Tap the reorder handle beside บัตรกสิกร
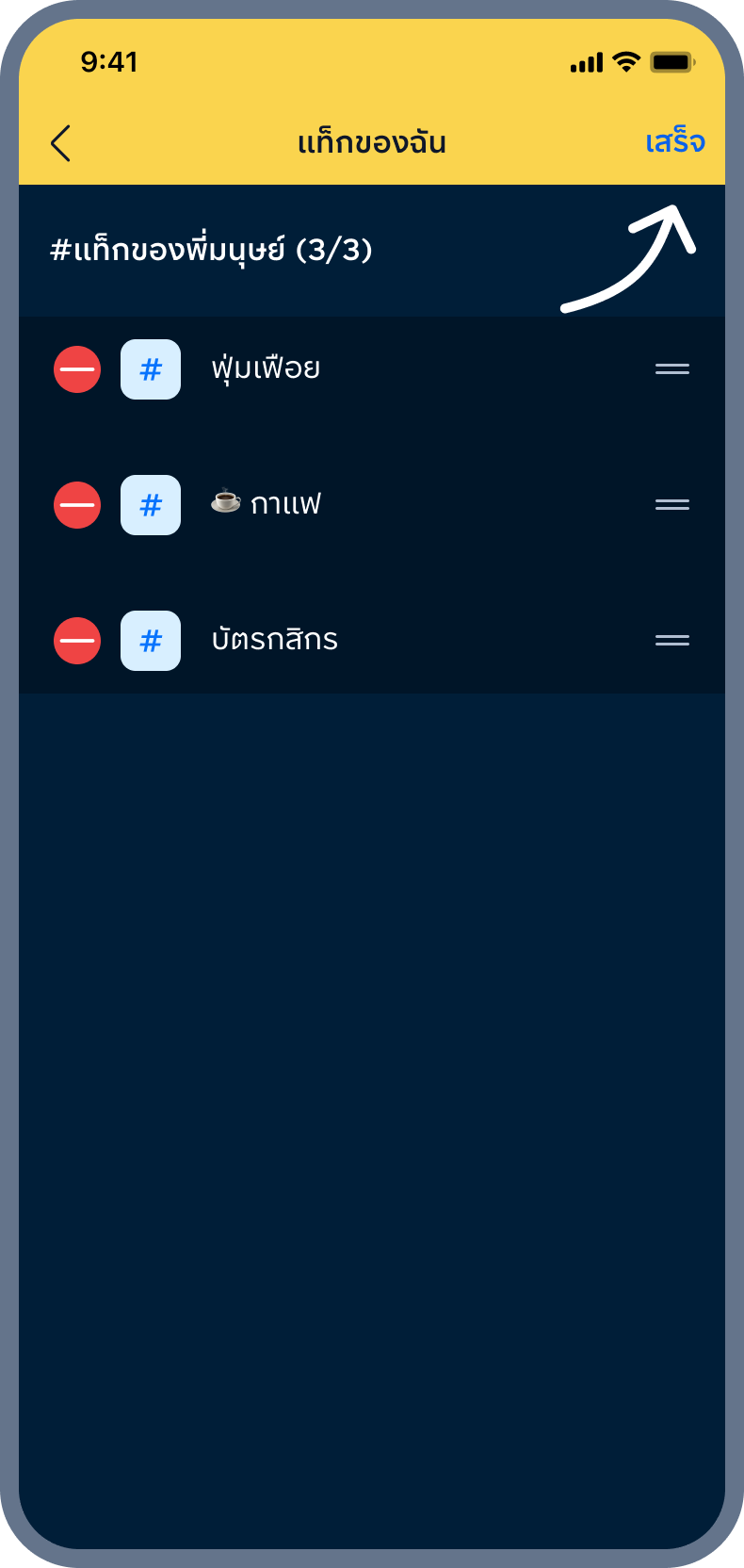 click(x=672, y=641)
